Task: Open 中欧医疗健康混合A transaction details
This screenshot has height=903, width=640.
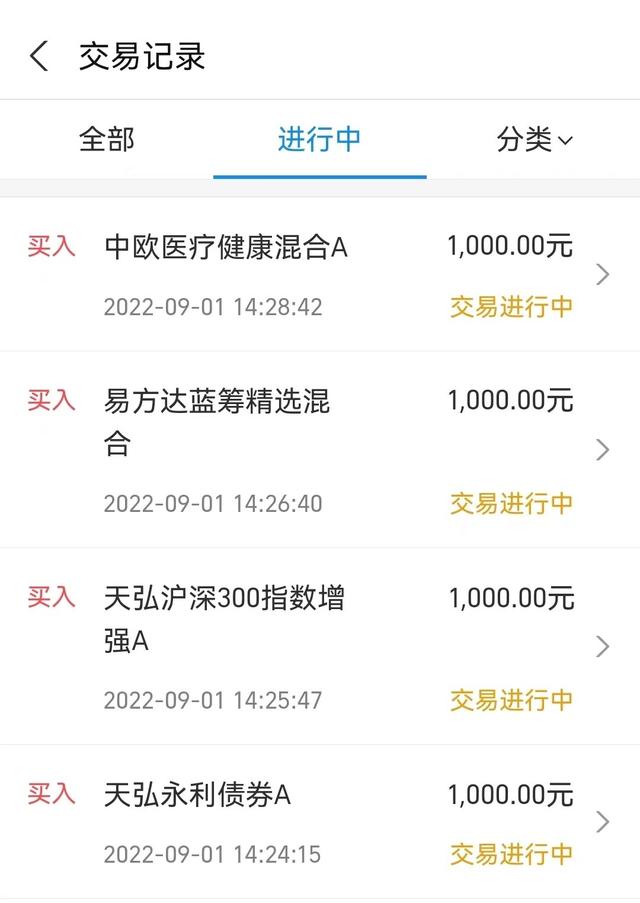Action: pyautogui.click(x=320, y=275)
